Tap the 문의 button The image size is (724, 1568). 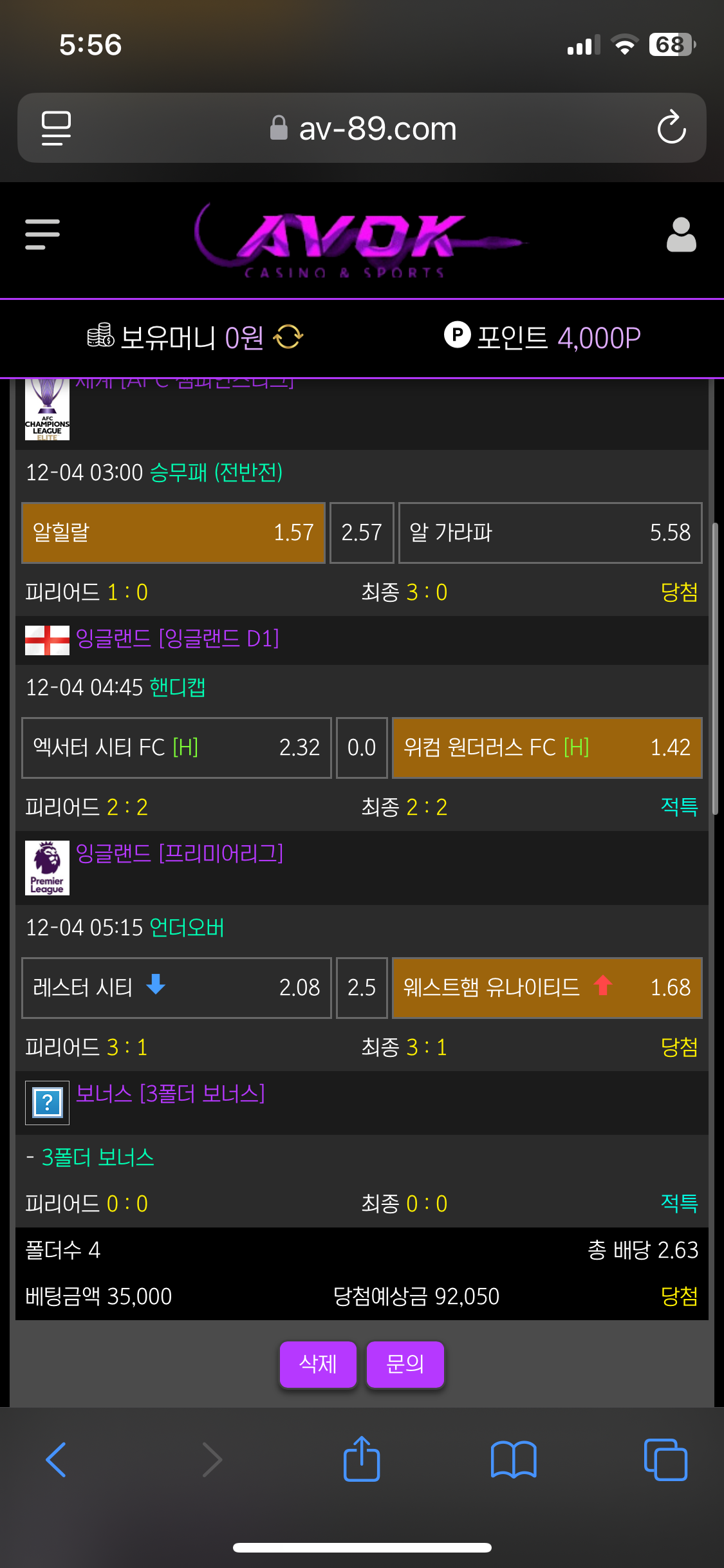[x=405, y=1364]
